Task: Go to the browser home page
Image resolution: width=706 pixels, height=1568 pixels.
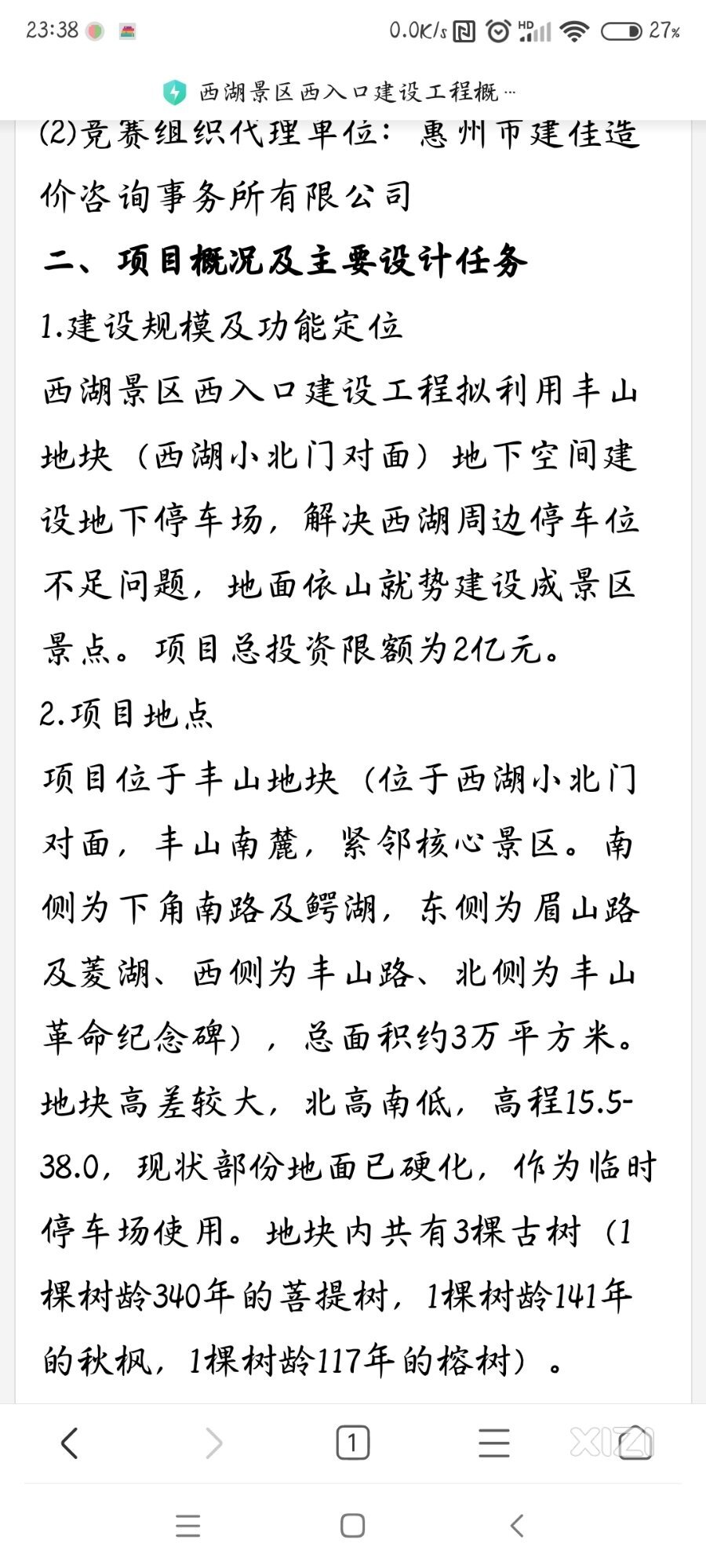Action: click(635, 1443)
